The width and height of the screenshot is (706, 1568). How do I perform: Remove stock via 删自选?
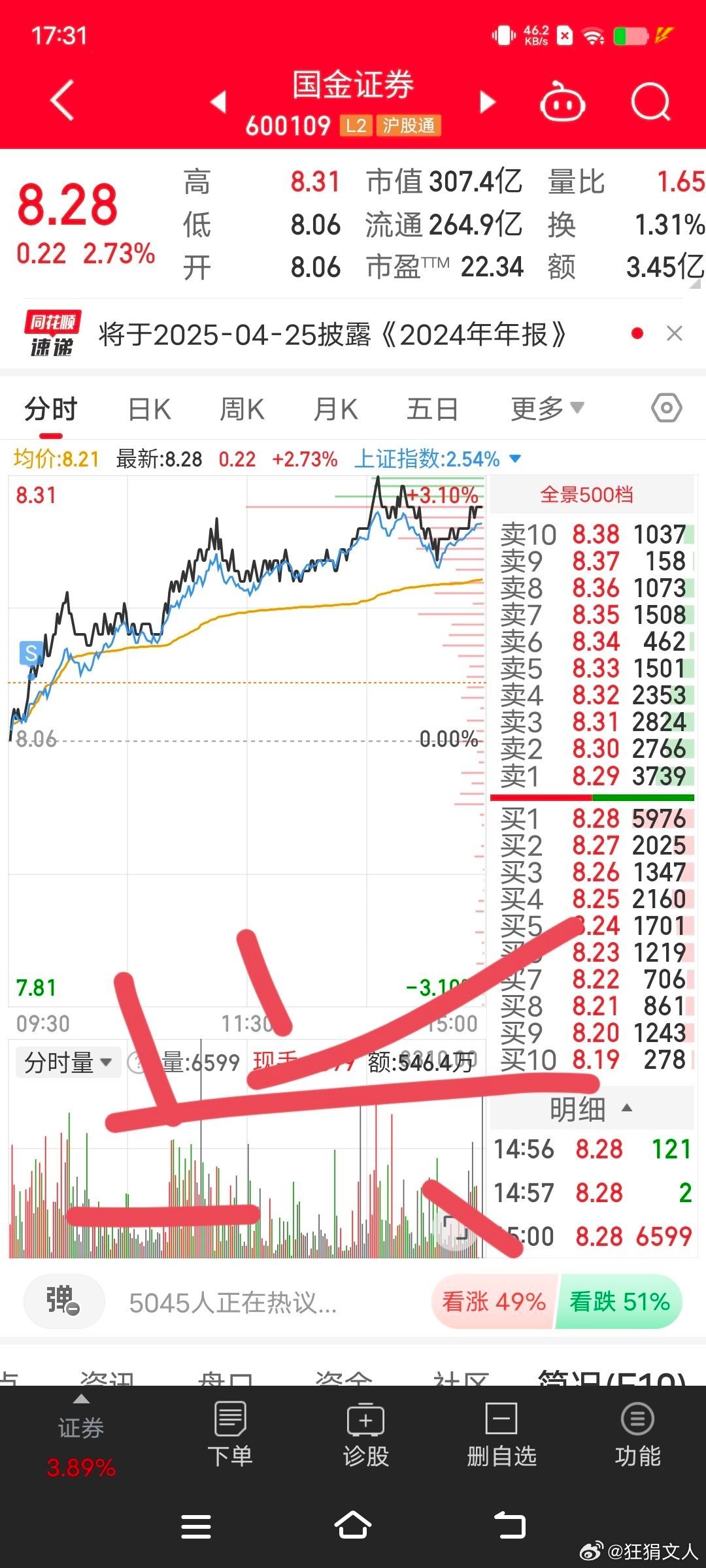(x=501, y=1435)
